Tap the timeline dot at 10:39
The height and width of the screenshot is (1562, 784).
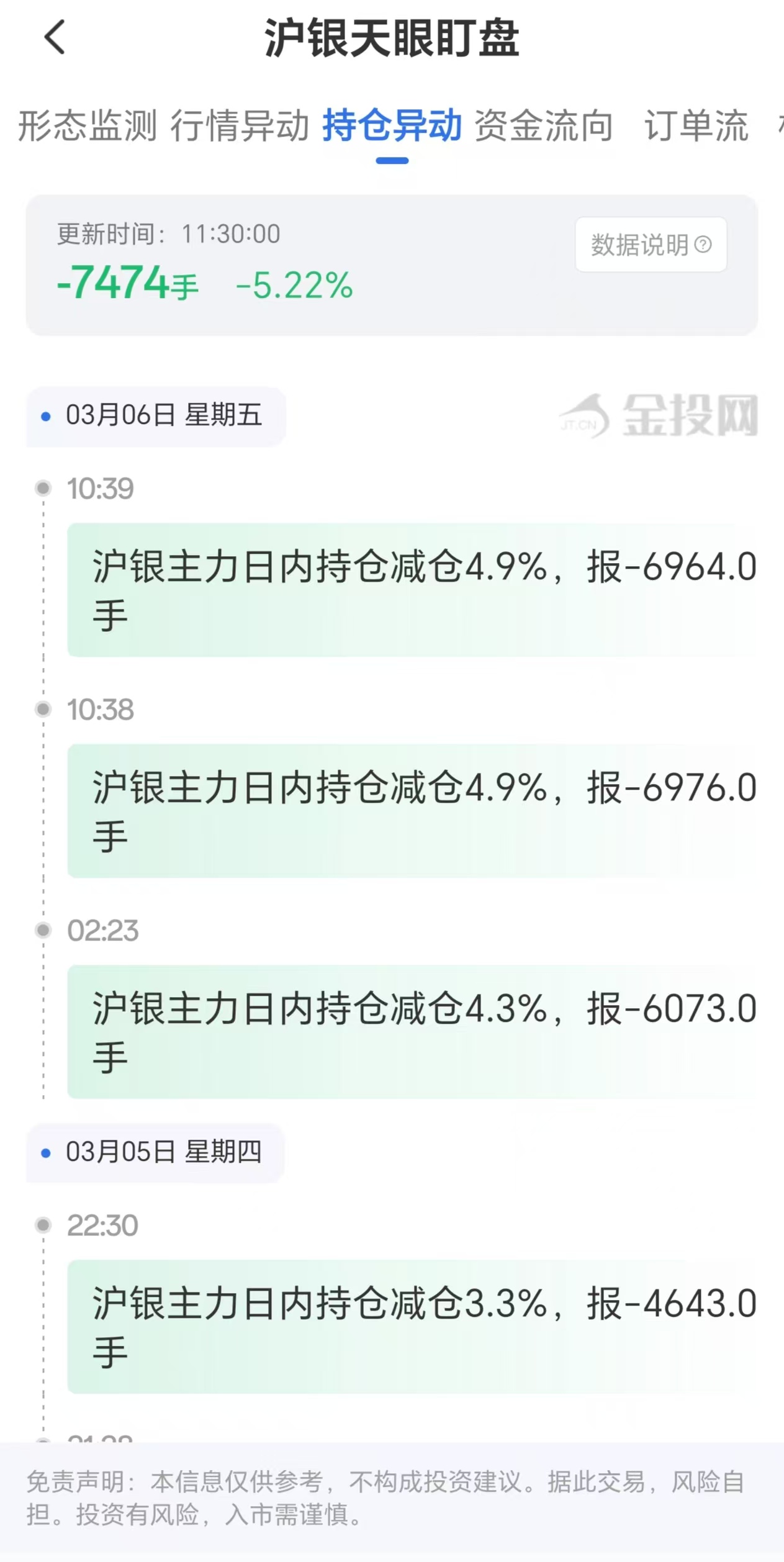point(43,489)
